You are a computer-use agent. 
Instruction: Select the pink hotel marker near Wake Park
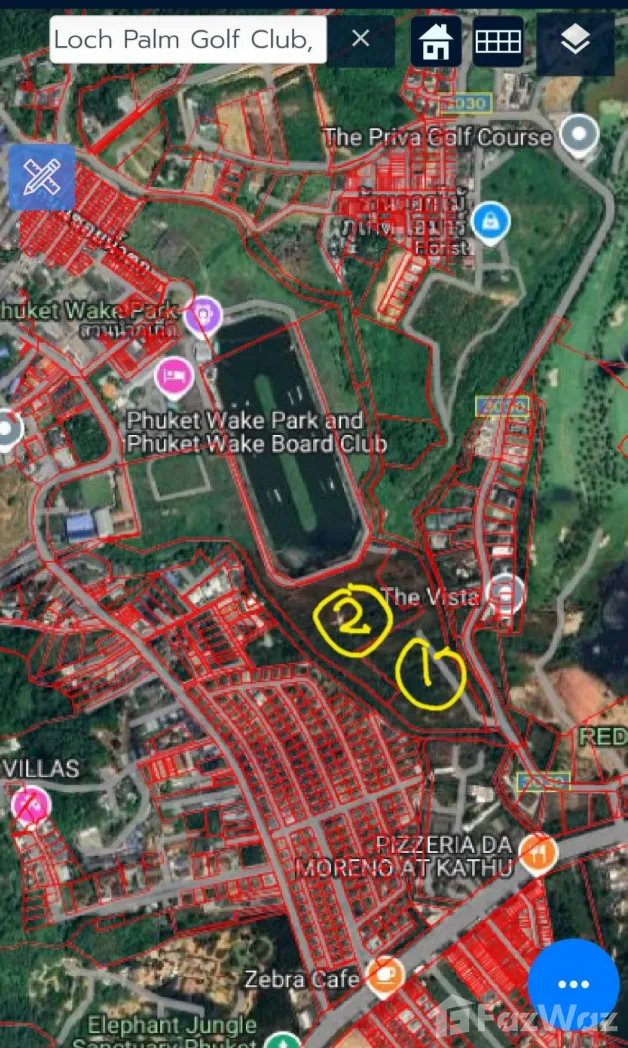pos(174,377)
